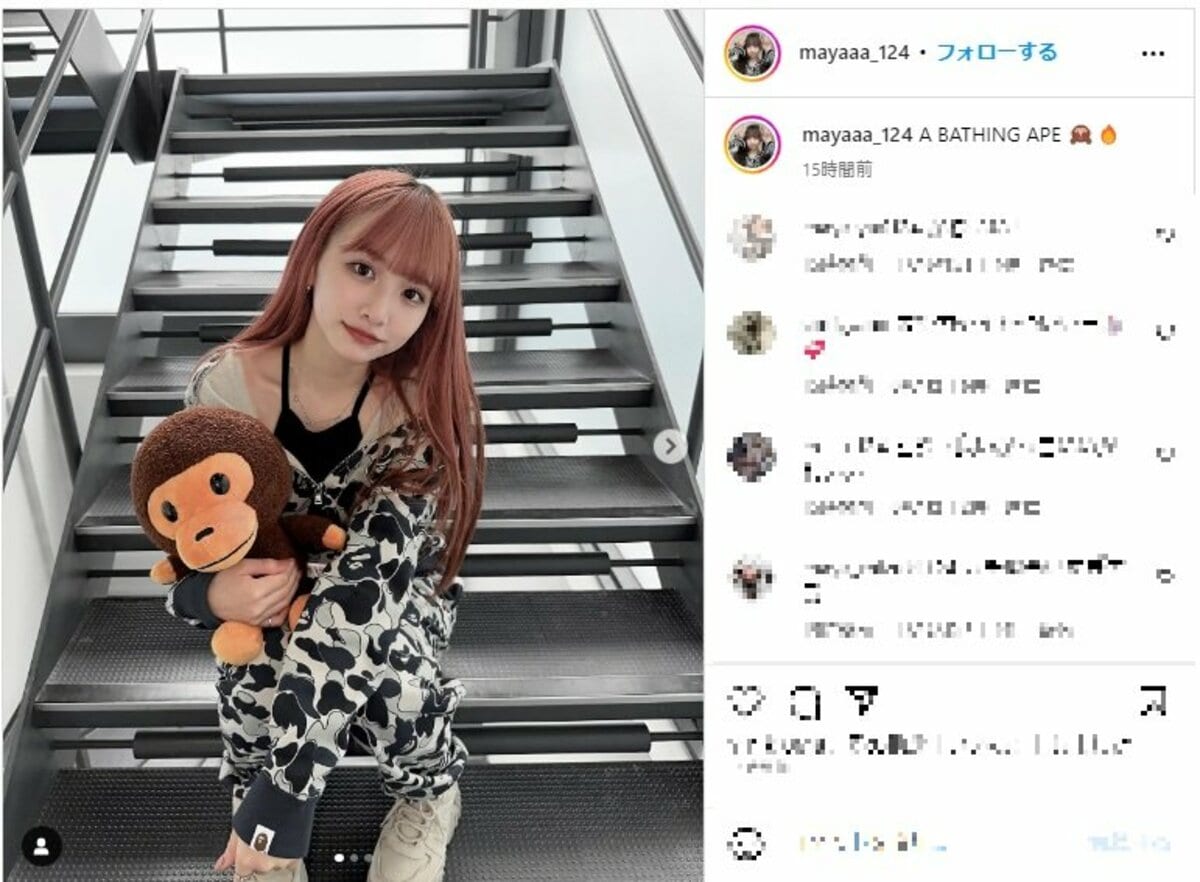
Task: Follow mayaaa_124 with the フォローする link
Action: [x=996, y=52]
